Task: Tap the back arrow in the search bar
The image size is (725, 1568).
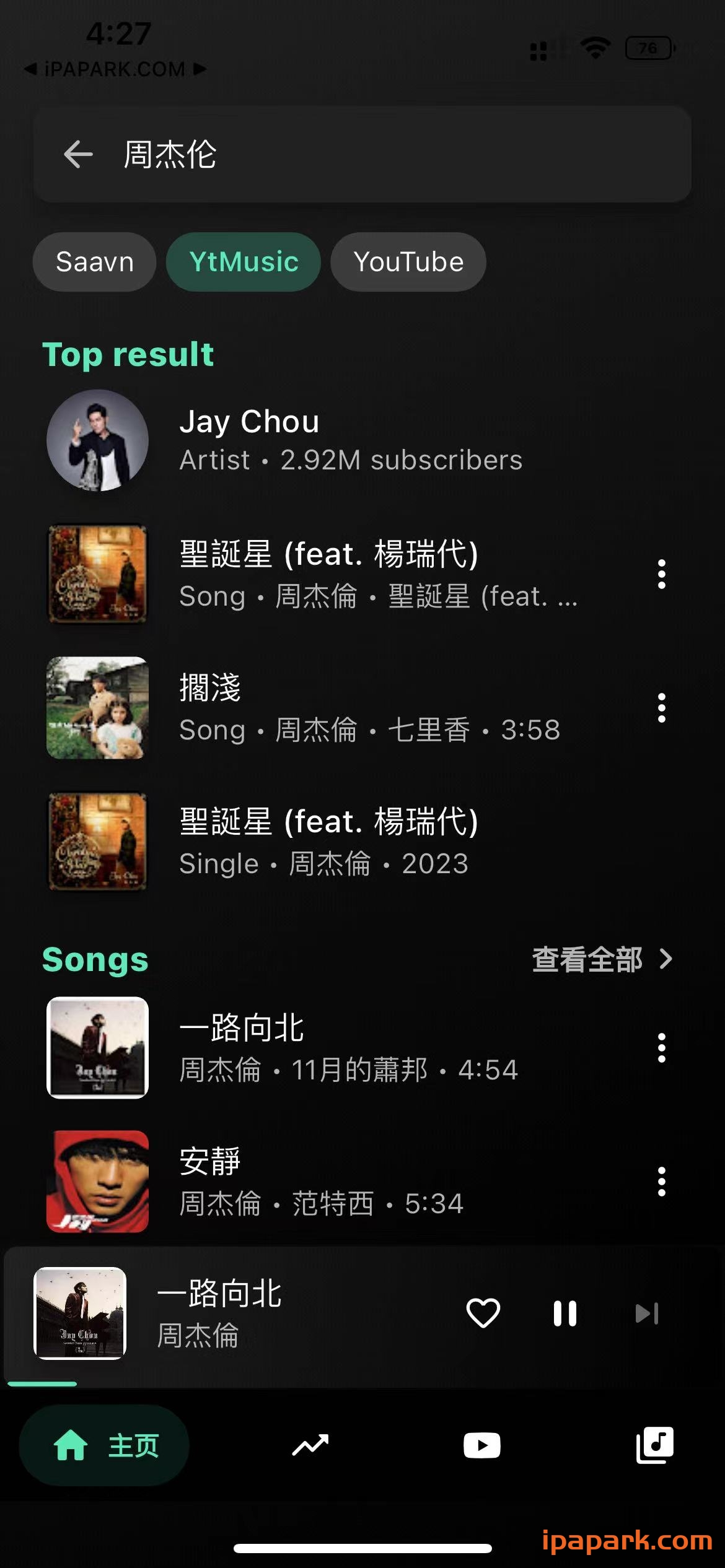Action: point(77,155)
